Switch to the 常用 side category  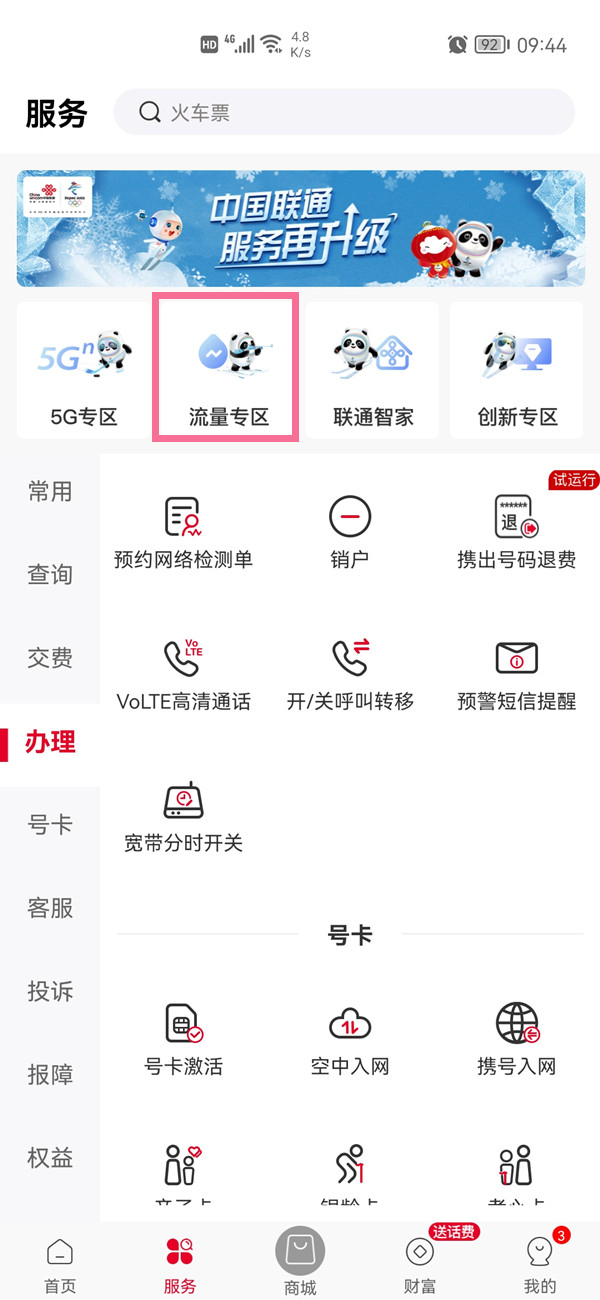pos(50,492)
